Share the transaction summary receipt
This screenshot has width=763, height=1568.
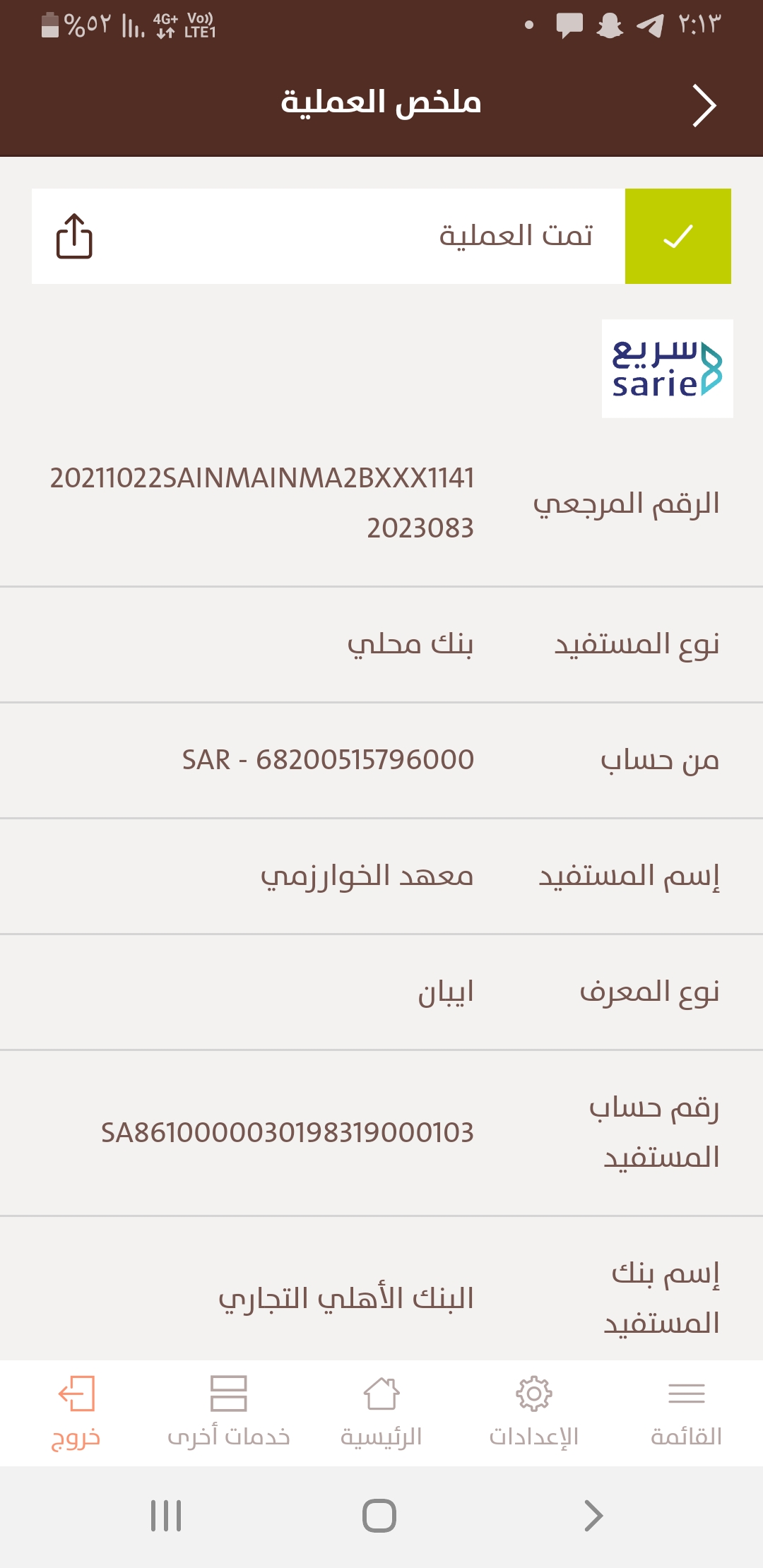tap(74, 236)
